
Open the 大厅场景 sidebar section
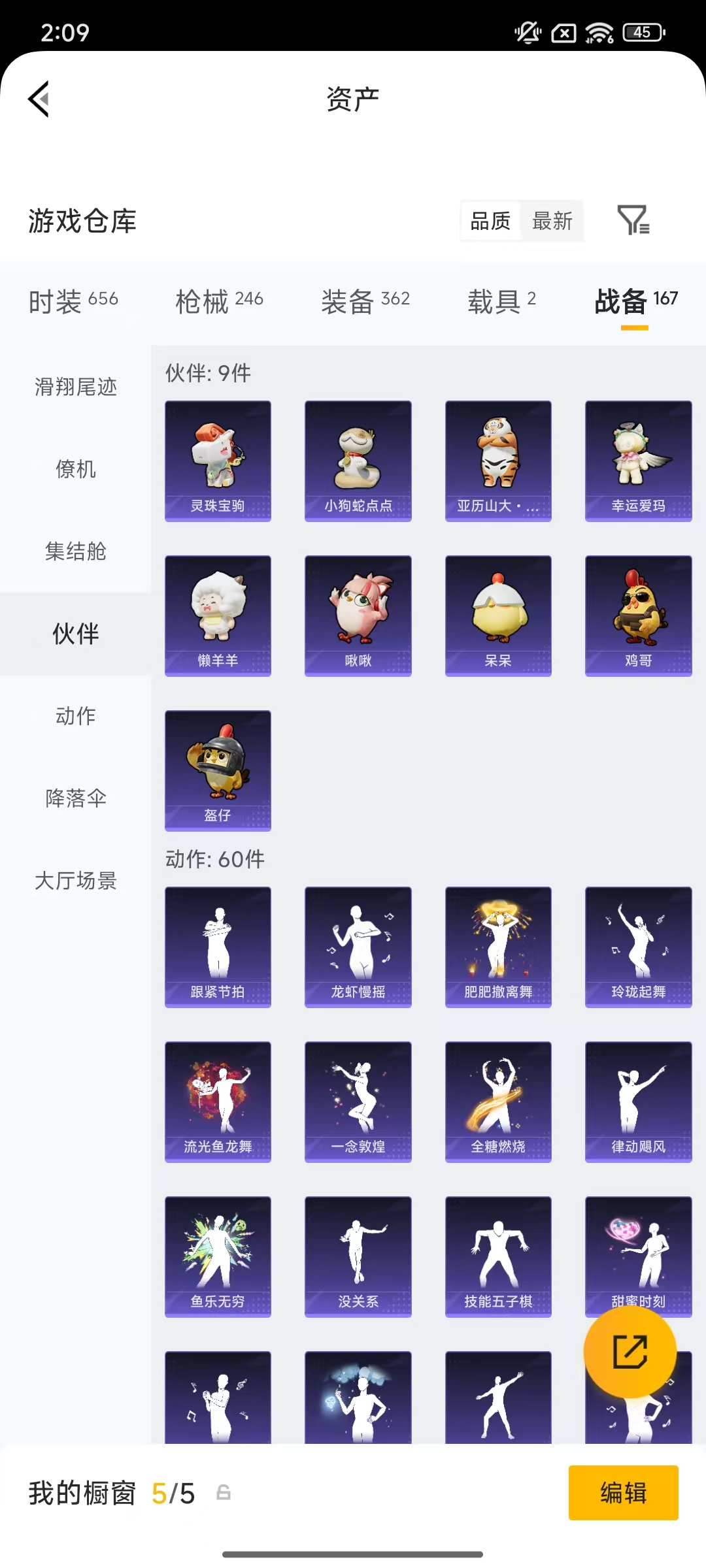[x=73, y=881]
